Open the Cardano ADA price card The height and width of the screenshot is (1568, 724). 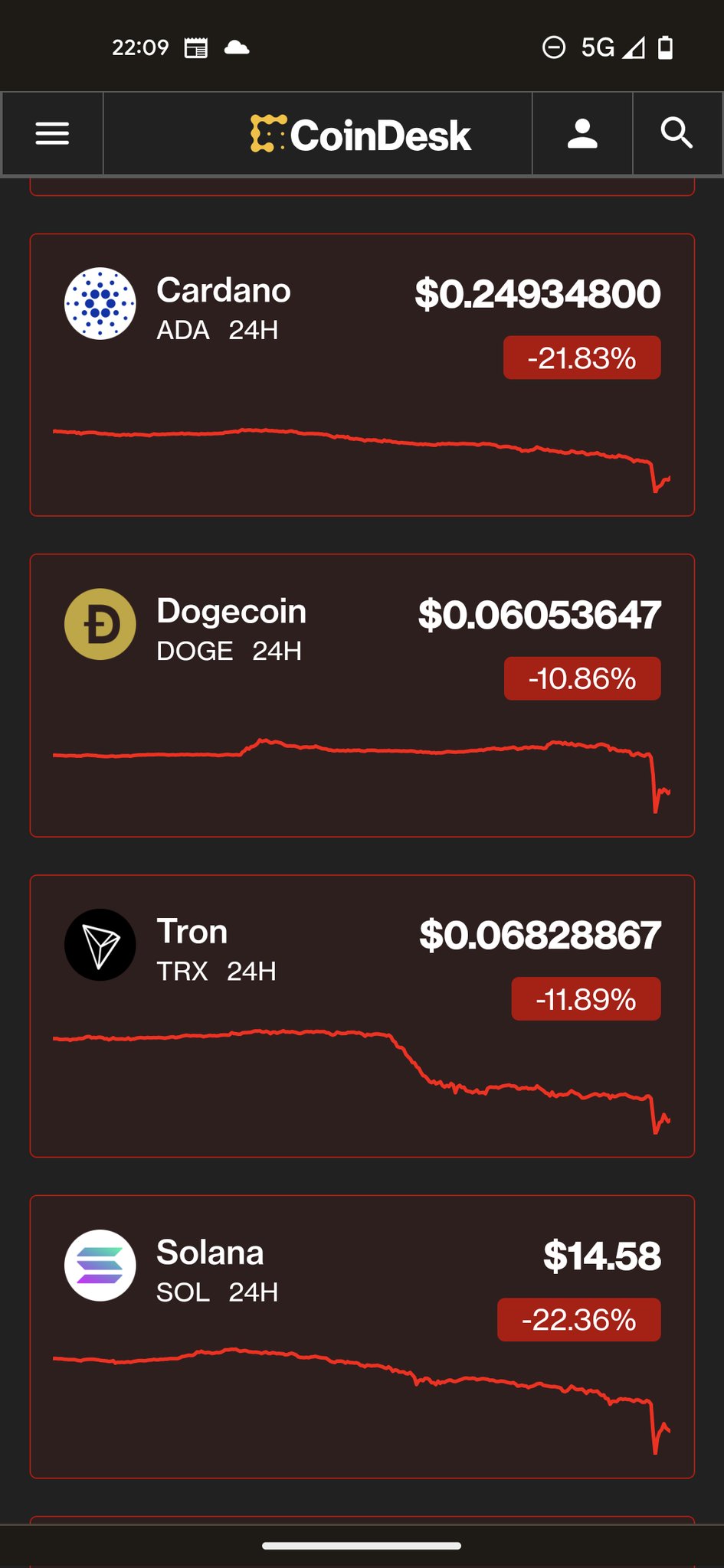coord(362,375)
